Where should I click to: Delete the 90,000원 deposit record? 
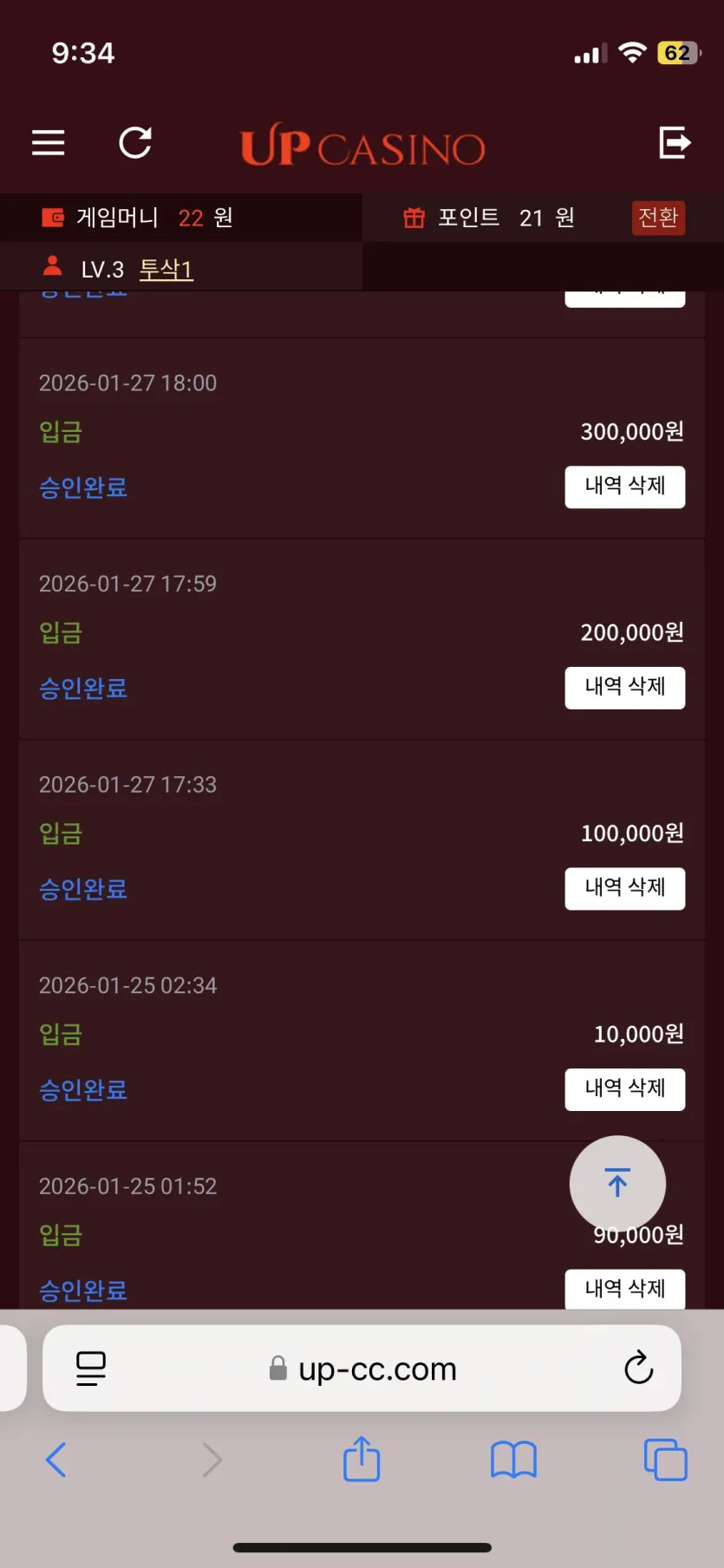tap(625, 1290)
